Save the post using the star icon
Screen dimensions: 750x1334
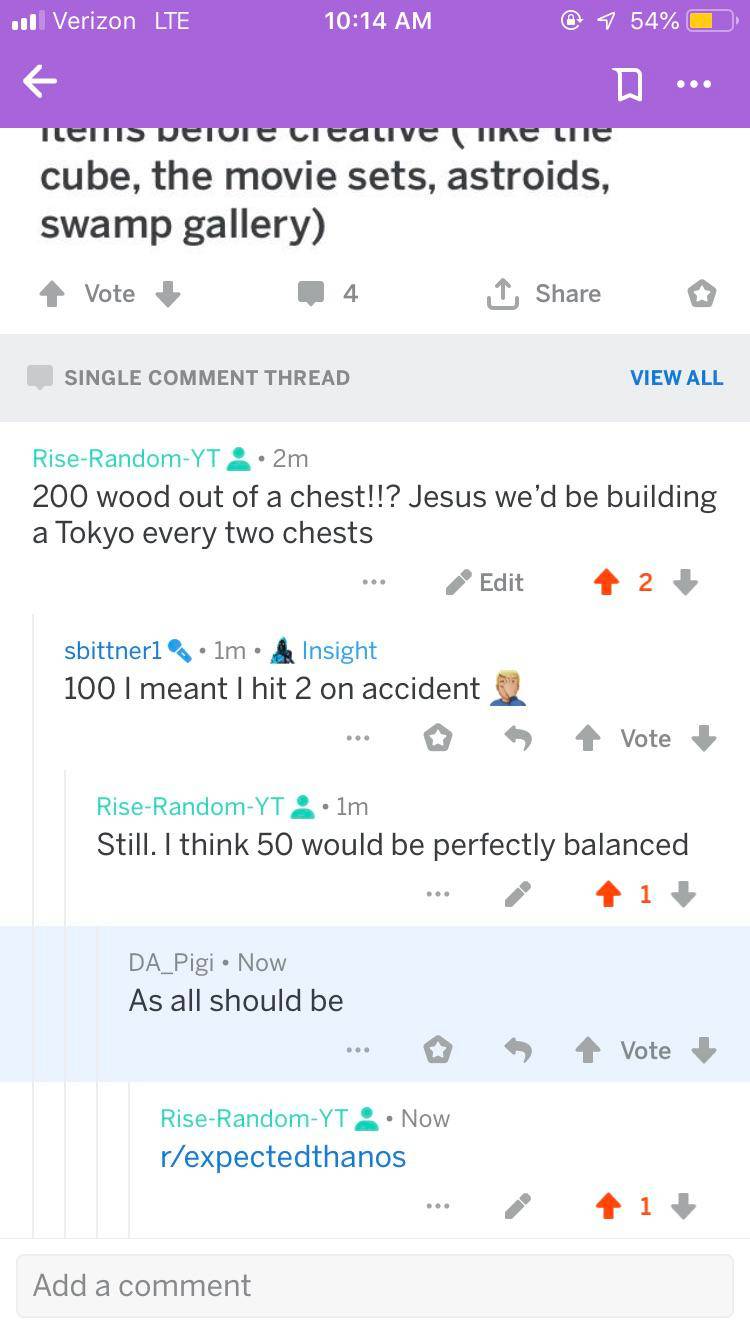[701, 293]
